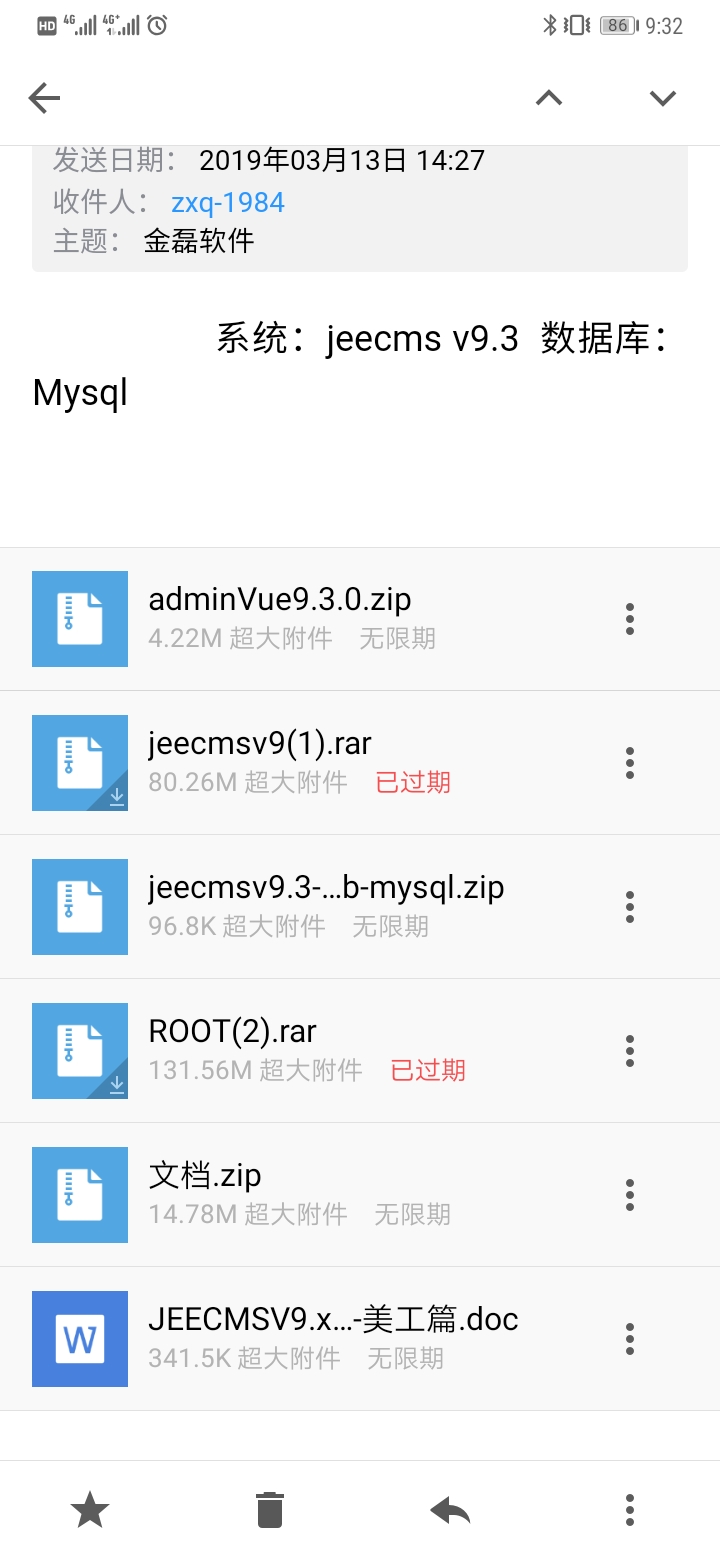The image size is (720, 1560).
Task: Show options for jeecmsv9(1).rar
Action: (x=630, y=763)
